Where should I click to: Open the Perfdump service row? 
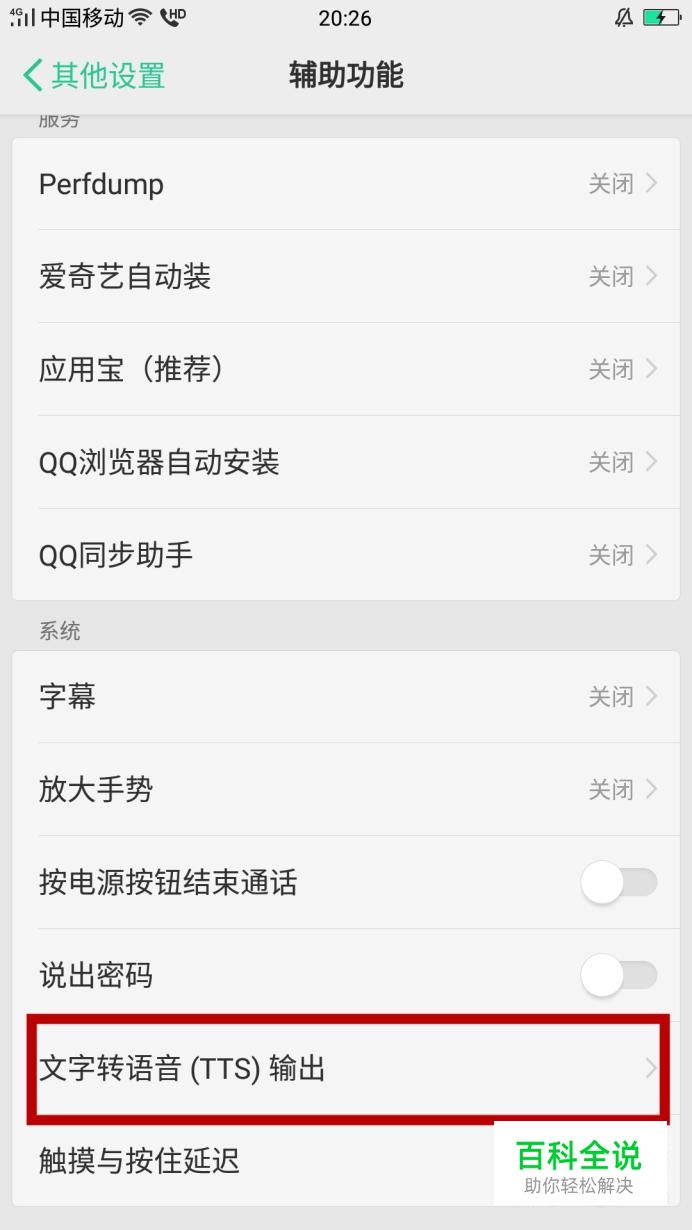(346, 184)
